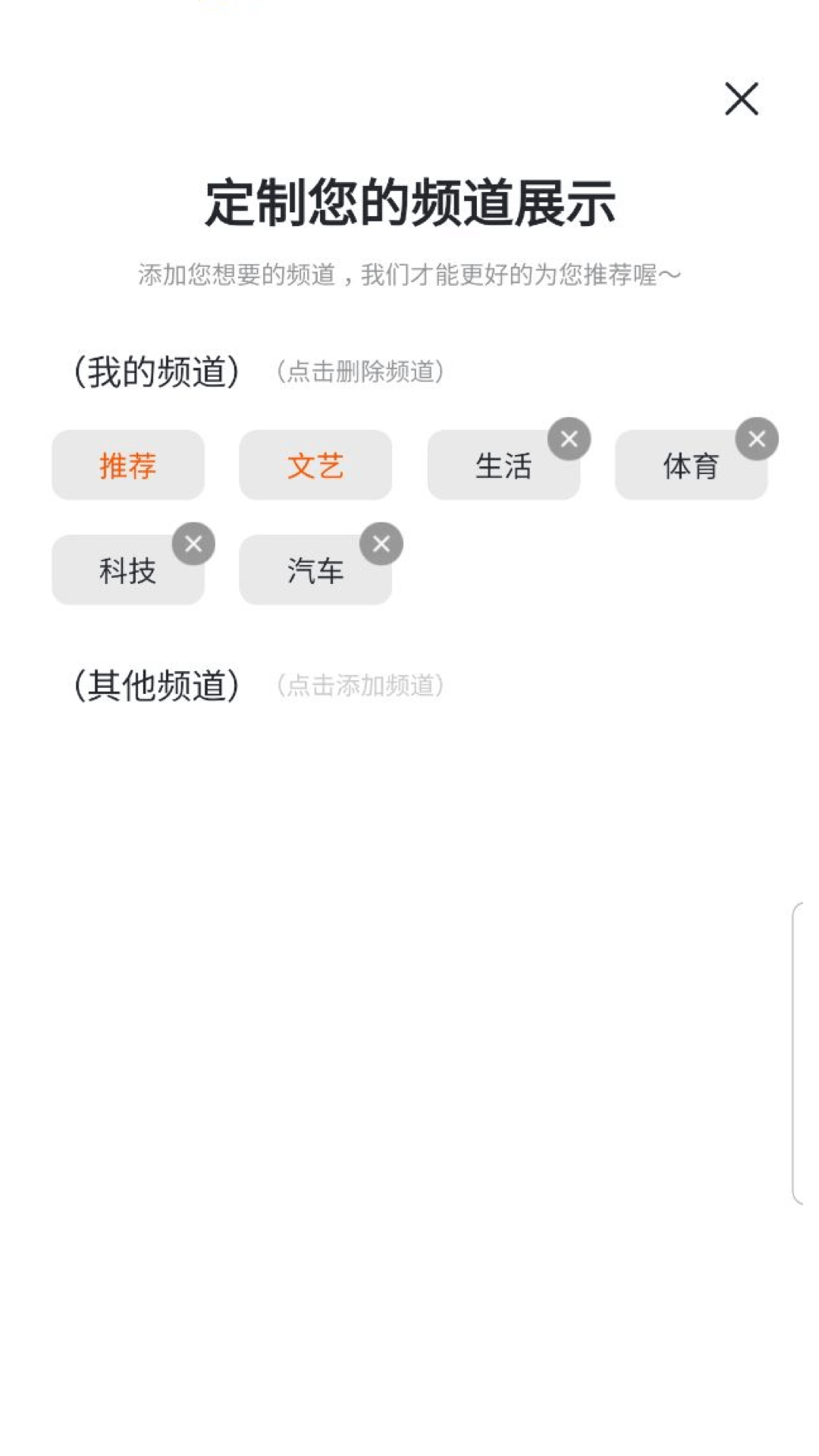The height and width of the screenshot is (1456, 819).
Task: Select the 文艺 channel chip
Action: coord(315,465)
